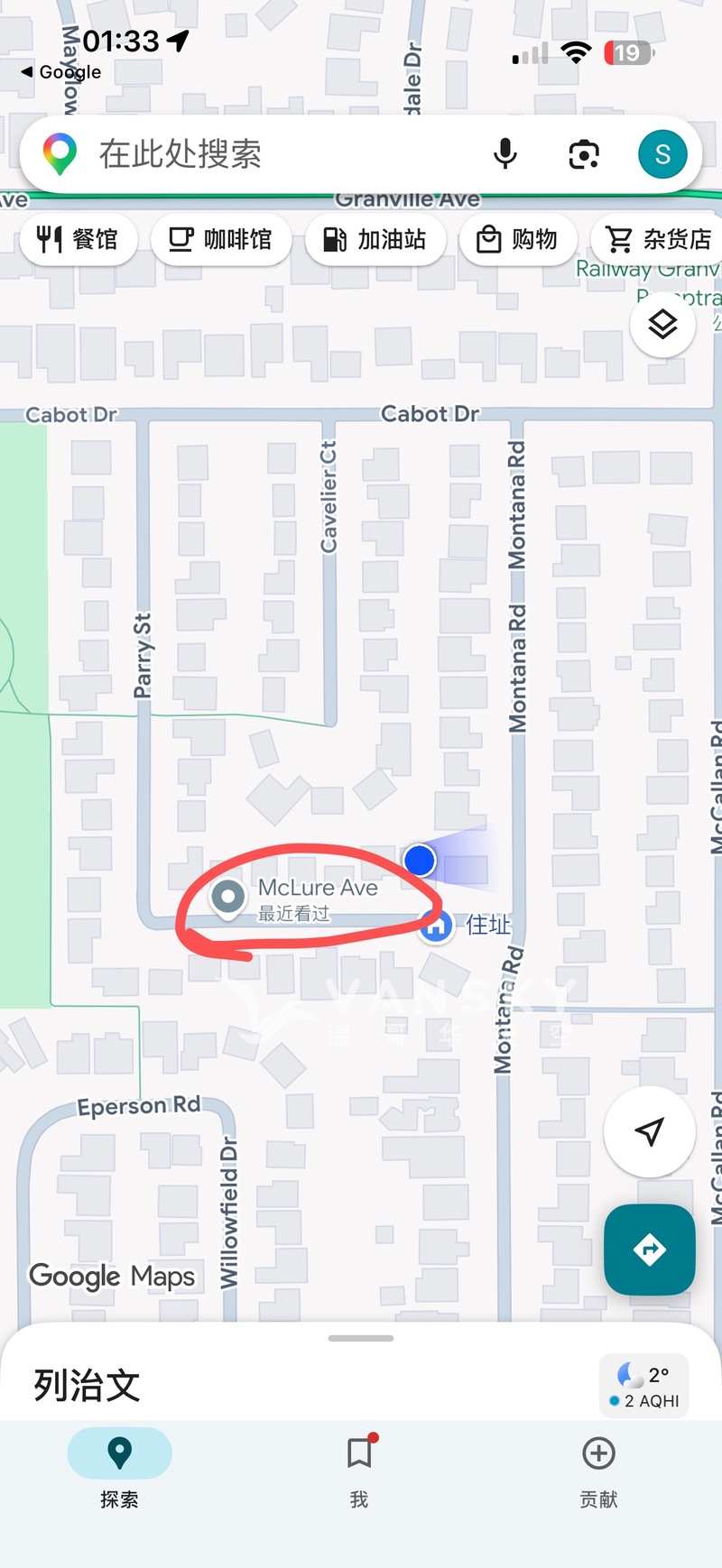Viewport: 722px width, 1568px height.
Task: Recenter map on my location
Action: (649, 1131)
